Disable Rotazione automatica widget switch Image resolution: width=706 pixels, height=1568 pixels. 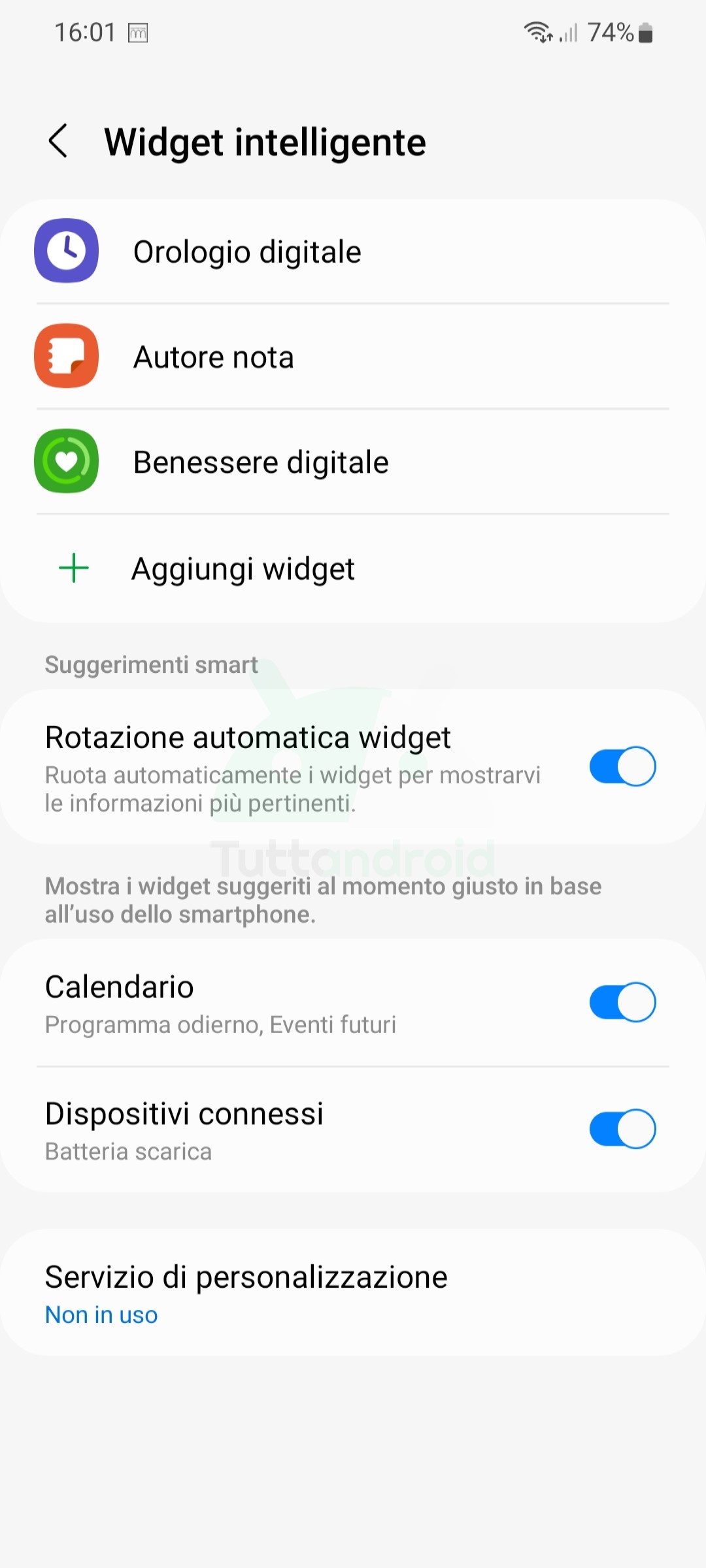(622, 766)
